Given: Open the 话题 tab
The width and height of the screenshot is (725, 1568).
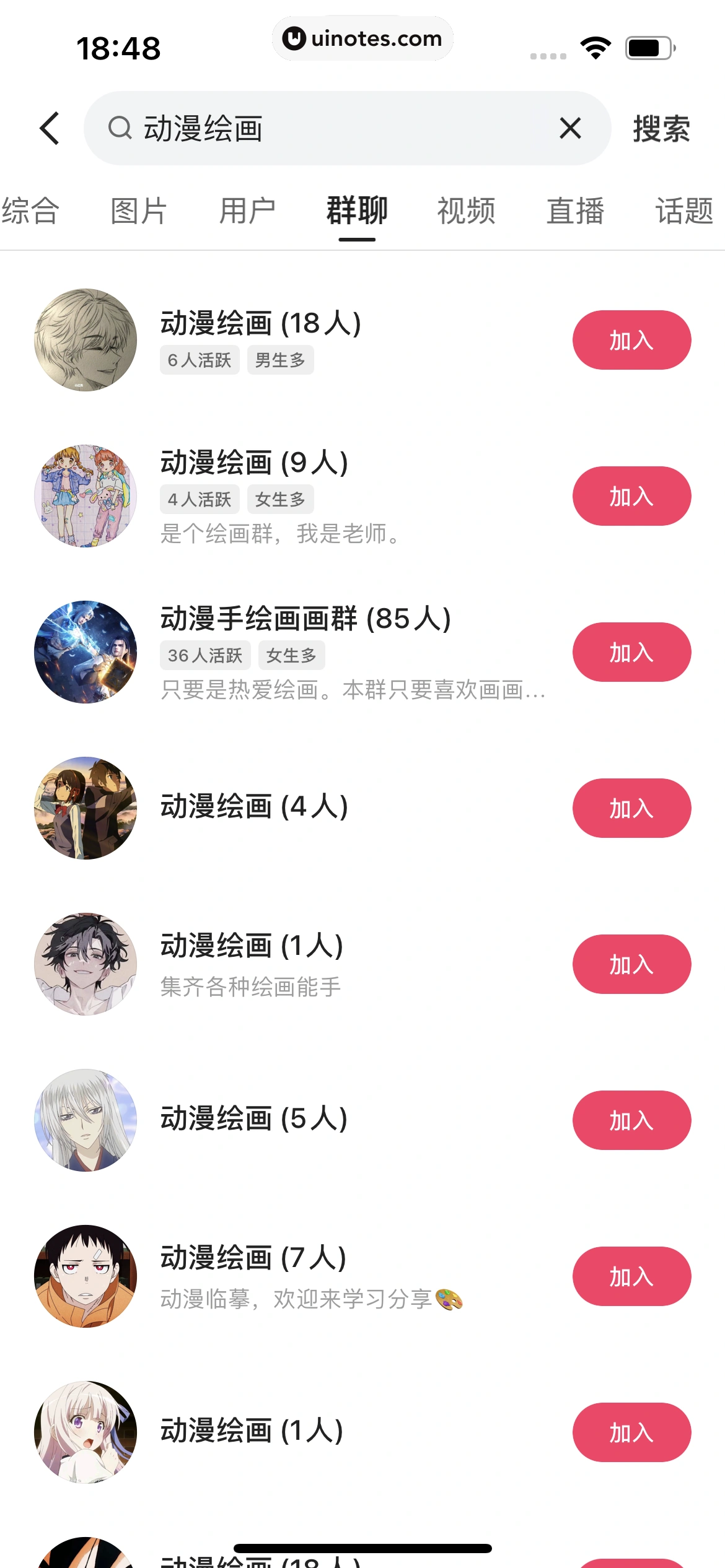Looking at the screenshot, I should coord(684,211).
